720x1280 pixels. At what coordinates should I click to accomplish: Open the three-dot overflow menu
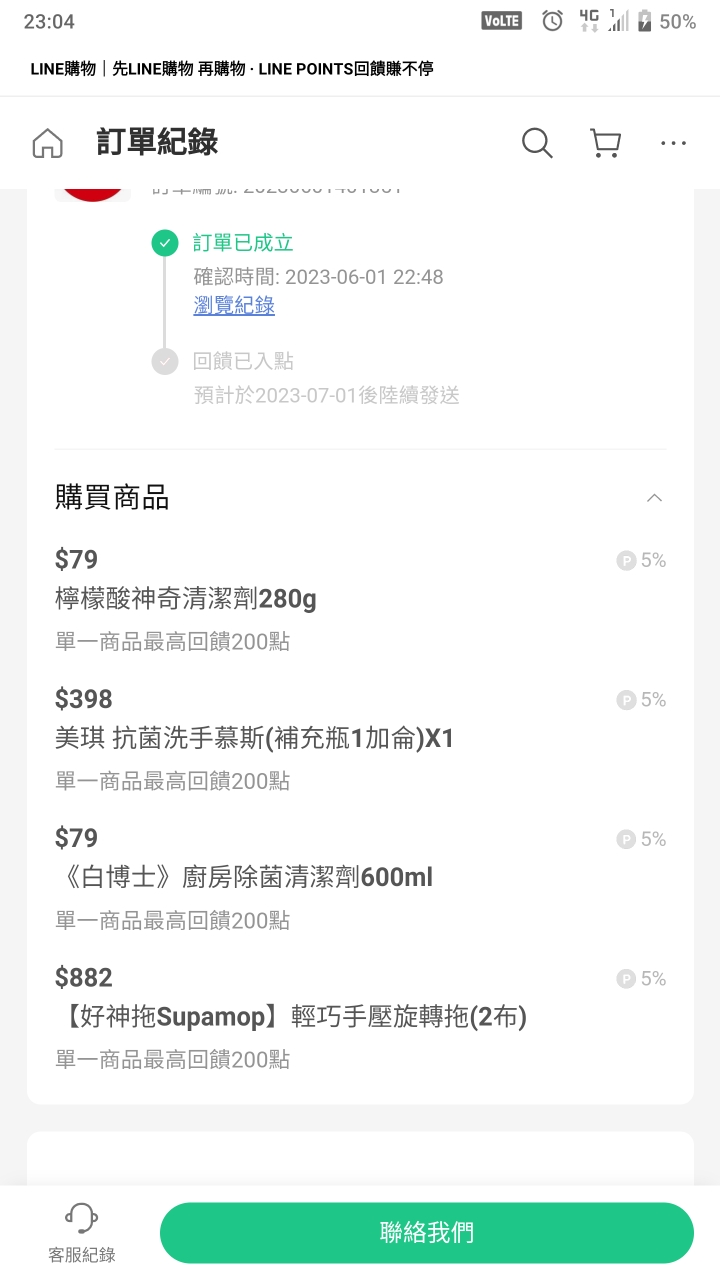tap(673, 143)
